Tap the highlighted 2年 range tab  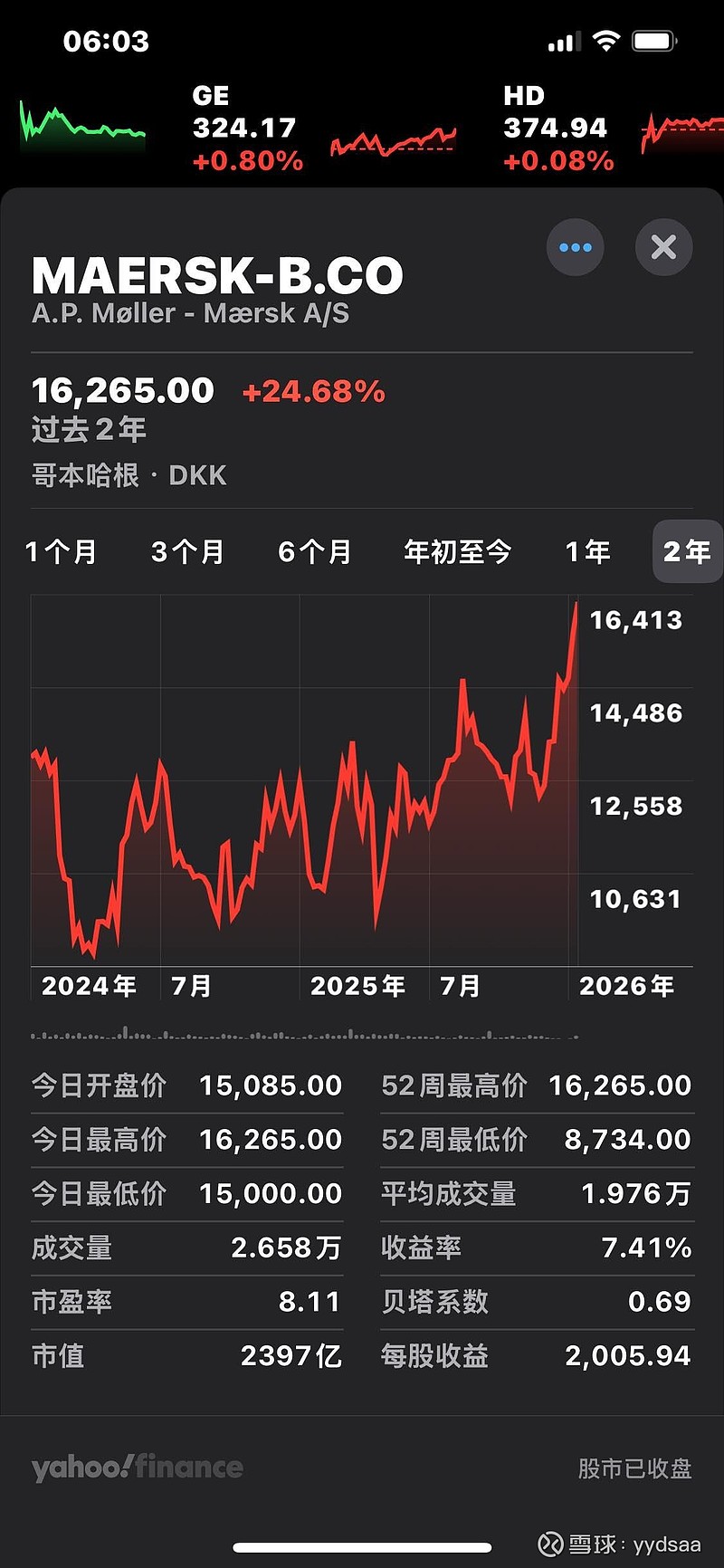tap(686, 552)
